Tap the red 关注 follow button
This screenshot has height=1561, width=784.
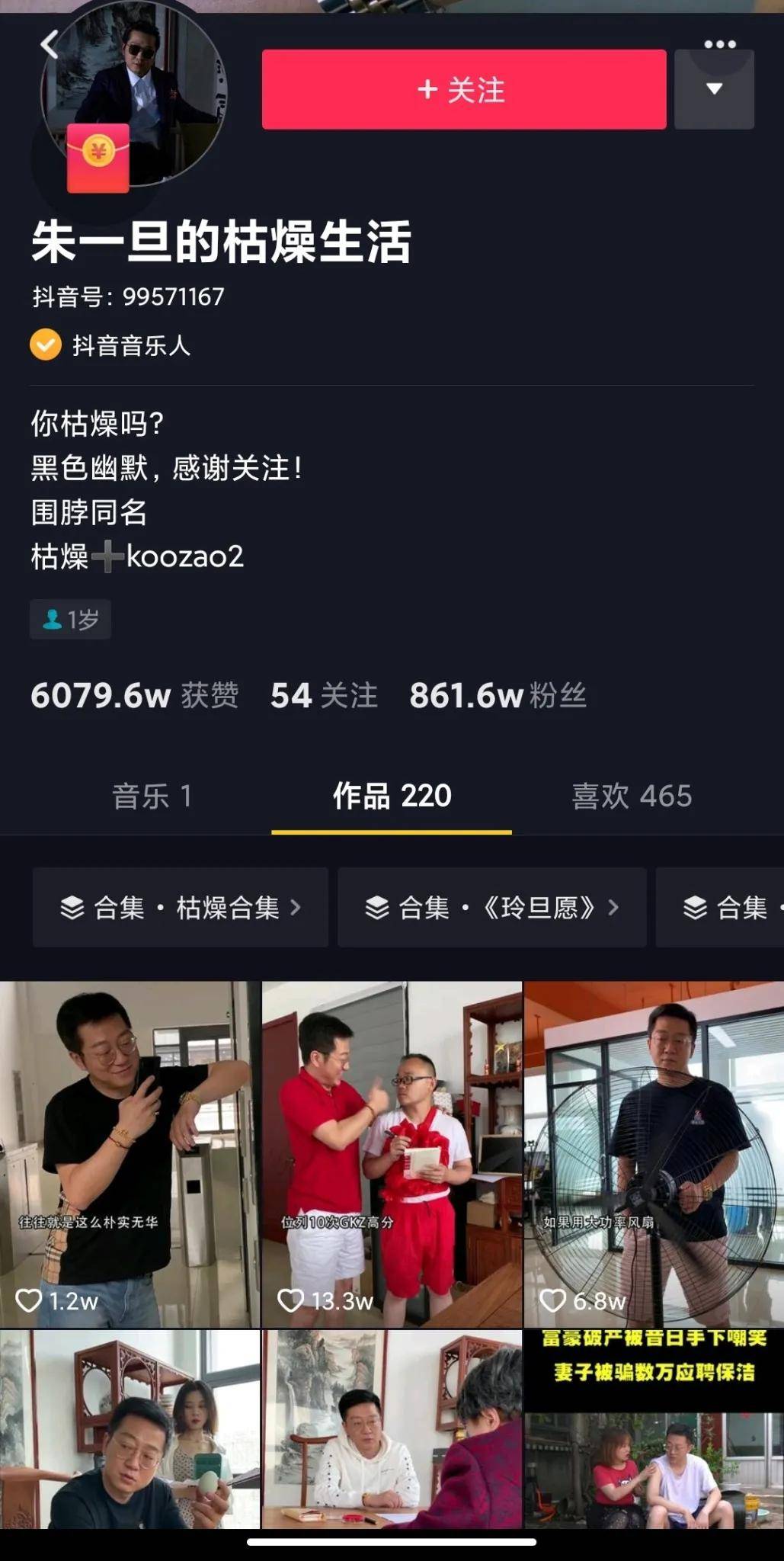click(463, 90)
